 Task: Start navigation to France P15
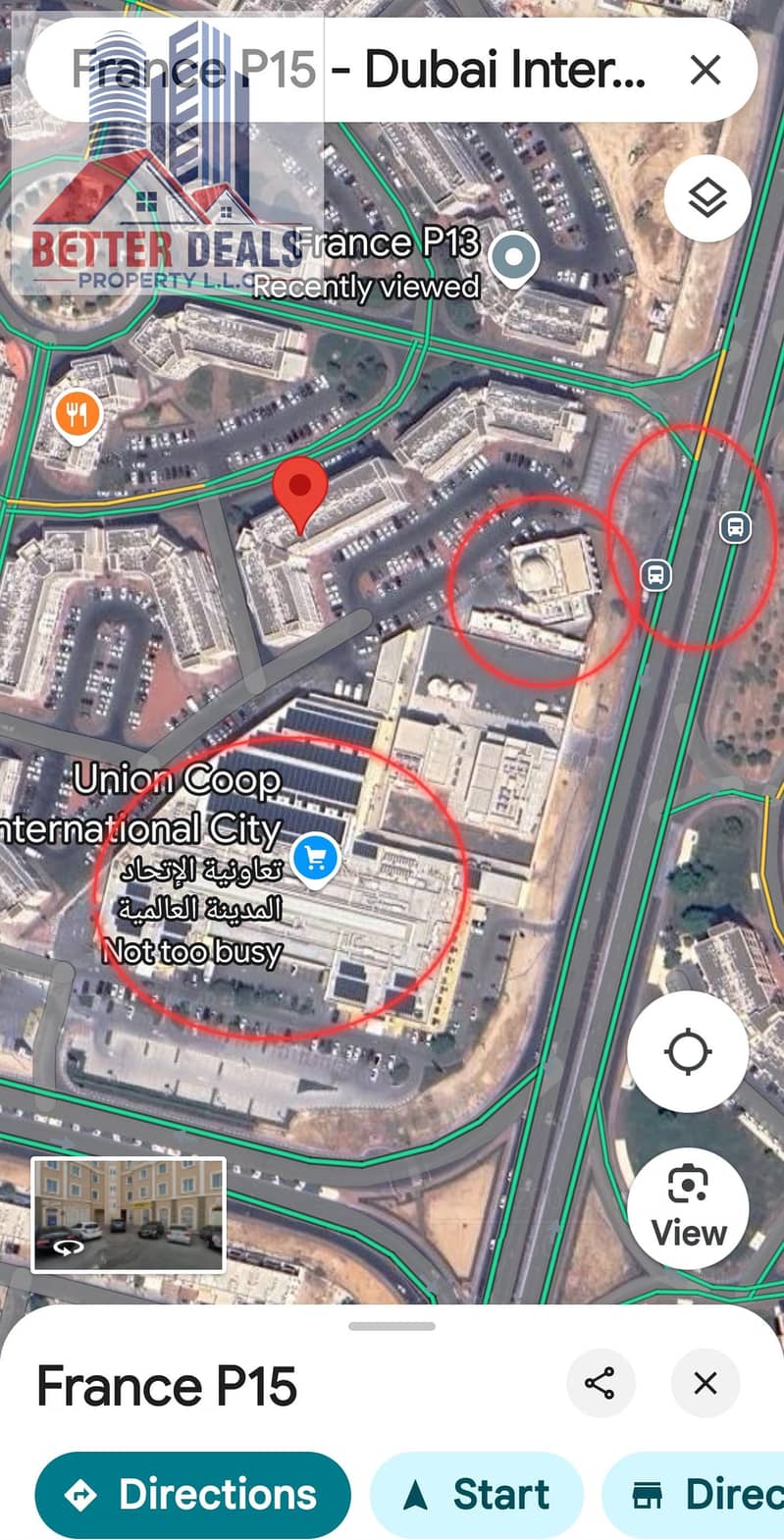click(477, 1494)
